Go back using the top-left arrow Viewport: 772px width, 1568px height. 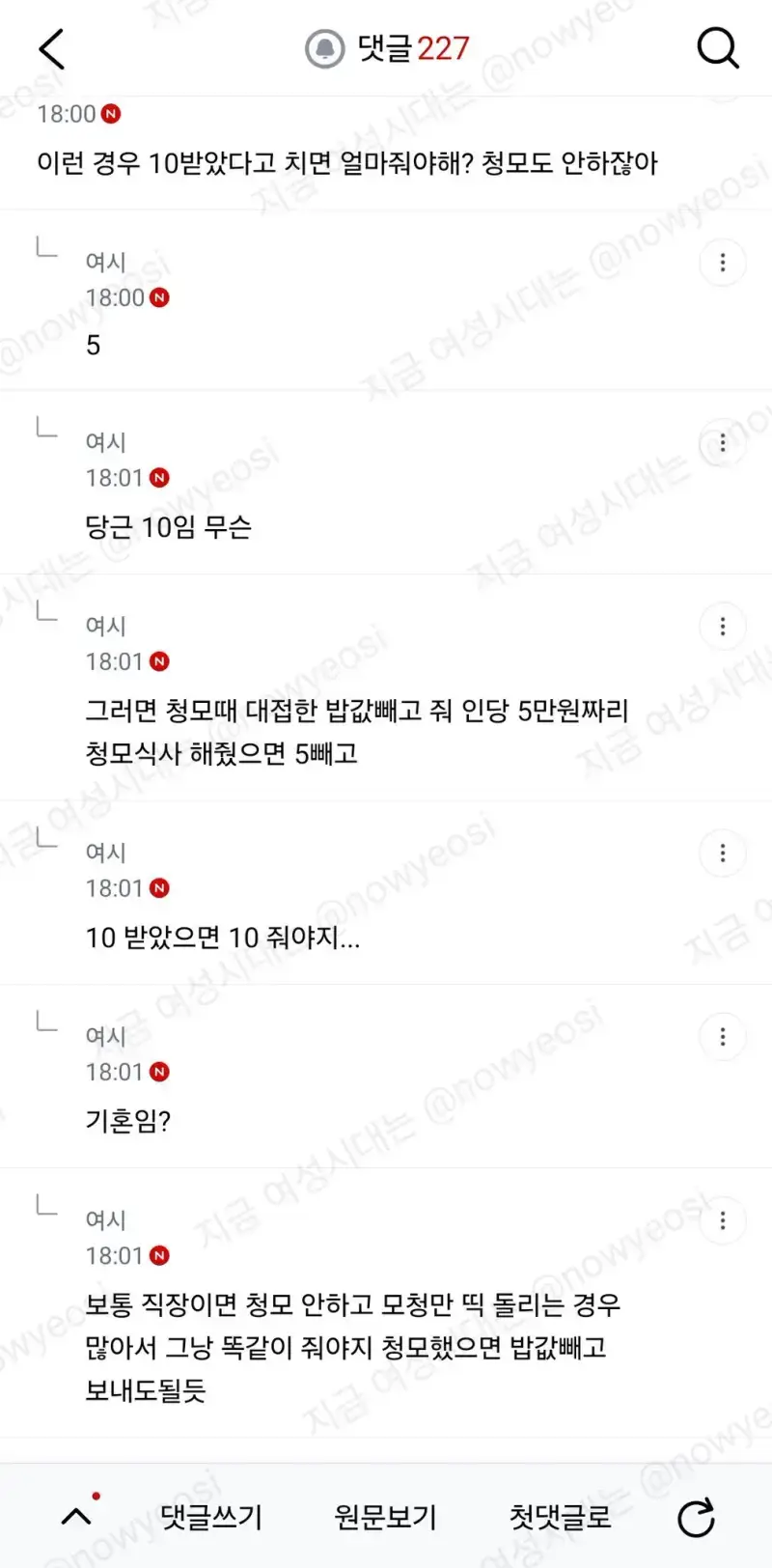click(x=52, y=48)
